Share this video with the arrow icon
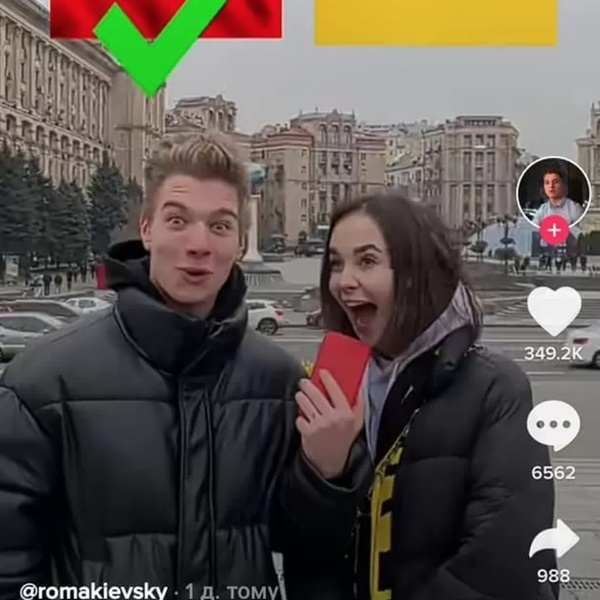This screenshot has height=600, width=600. (553, 540)
